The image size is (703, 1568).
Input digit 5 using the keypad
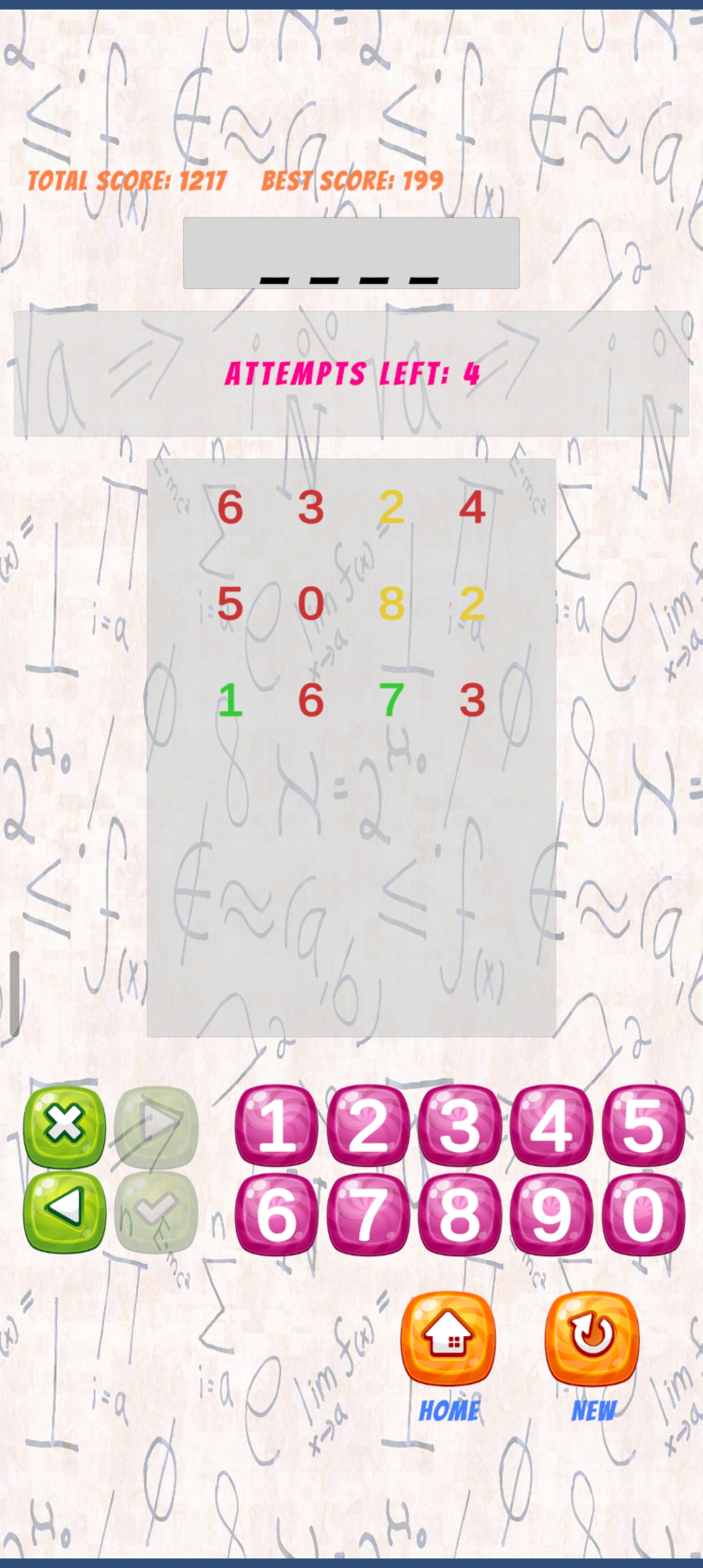[643, 1125]
